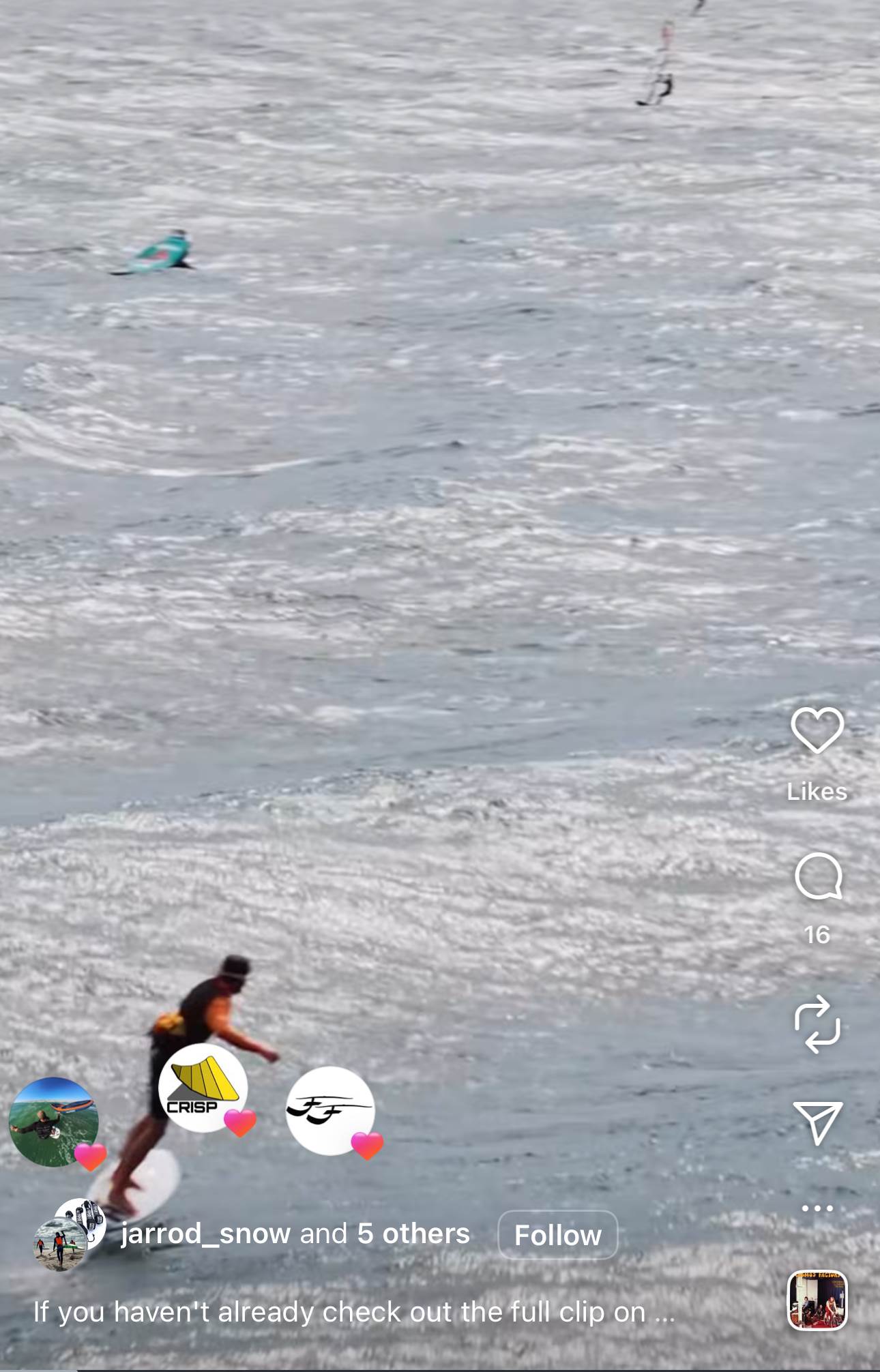Open the kite surfer profile avatar
The image size is (880, 1372).
[53, 1122]
